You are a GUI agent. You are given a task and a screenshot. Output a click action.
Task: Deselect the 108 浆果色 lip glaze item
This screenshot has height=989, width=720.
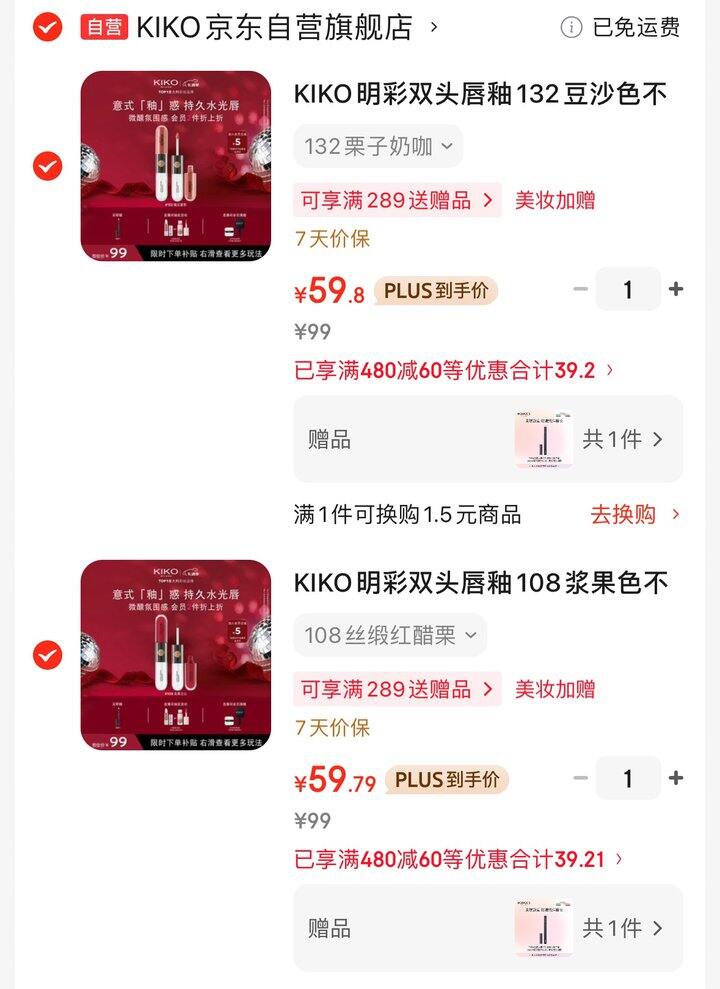click(x=47, y=655)
